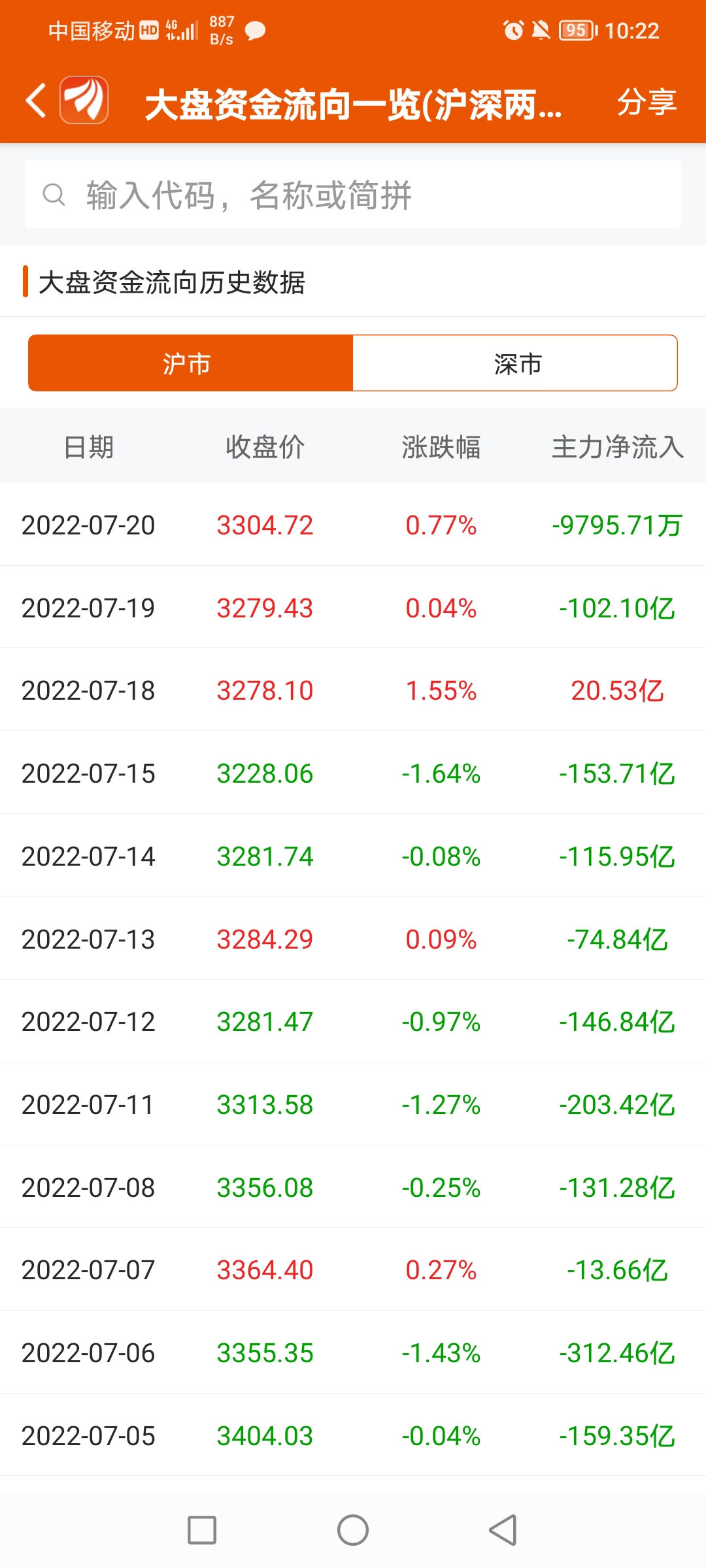Open the system recent apps button

coord(201,1530)
